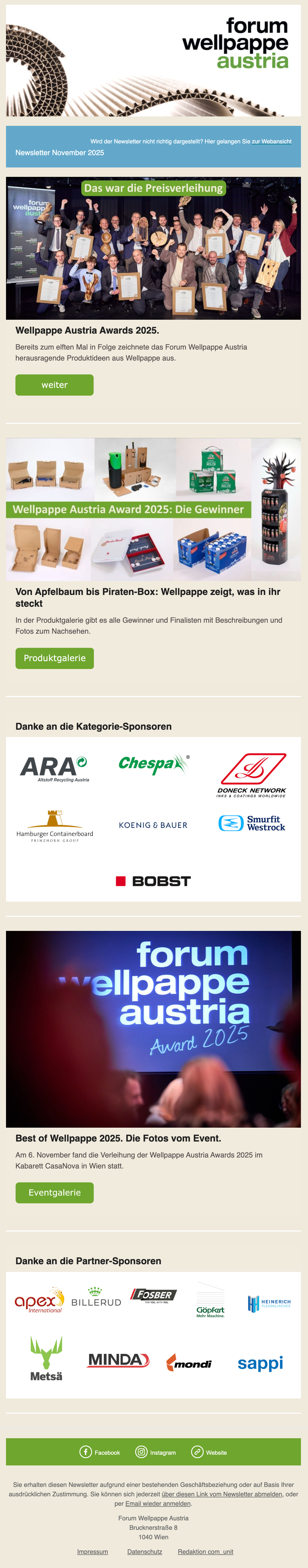The width and height of the screenshot is (308, 1568).
Task: Read the Datenschutz page
Action: pyautogui.click(x=144, y=1552)
